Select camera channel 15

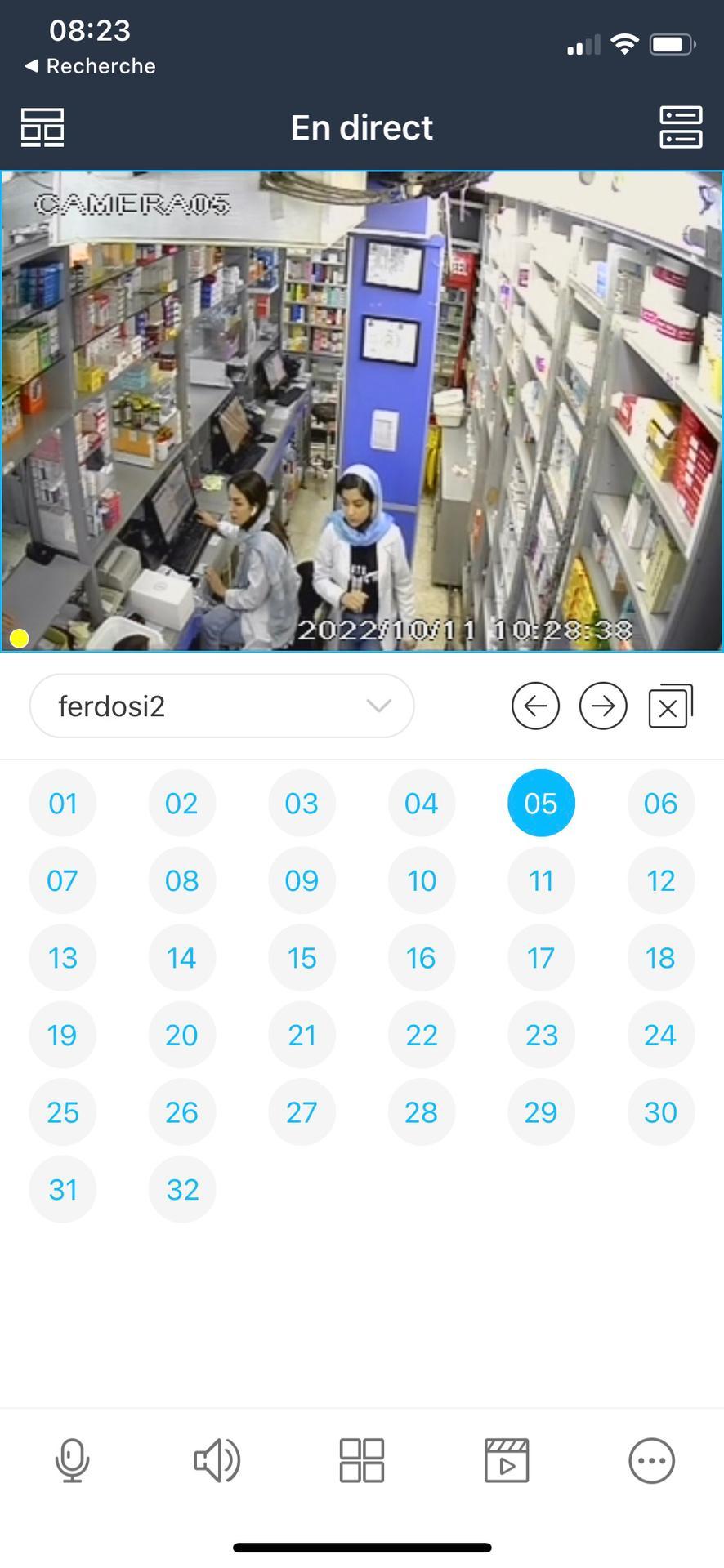[302, 958]
